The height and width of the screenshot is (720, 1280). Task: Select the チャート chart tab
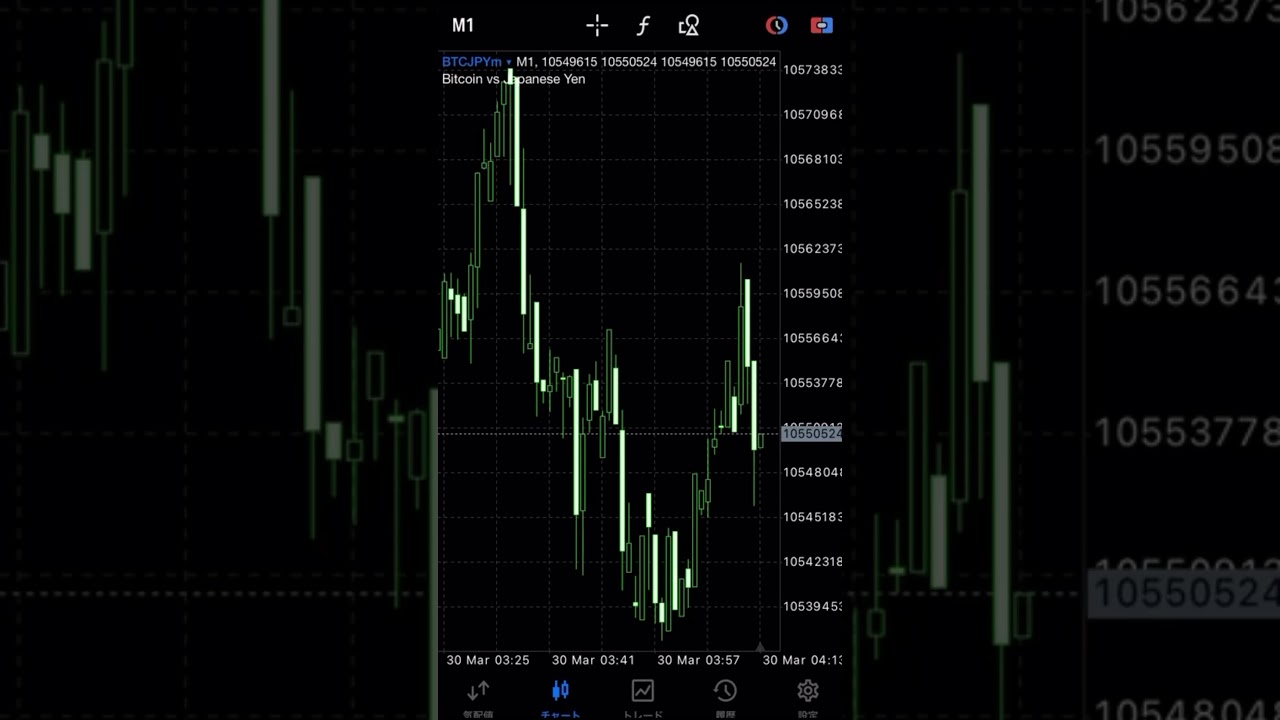[560, 697]
